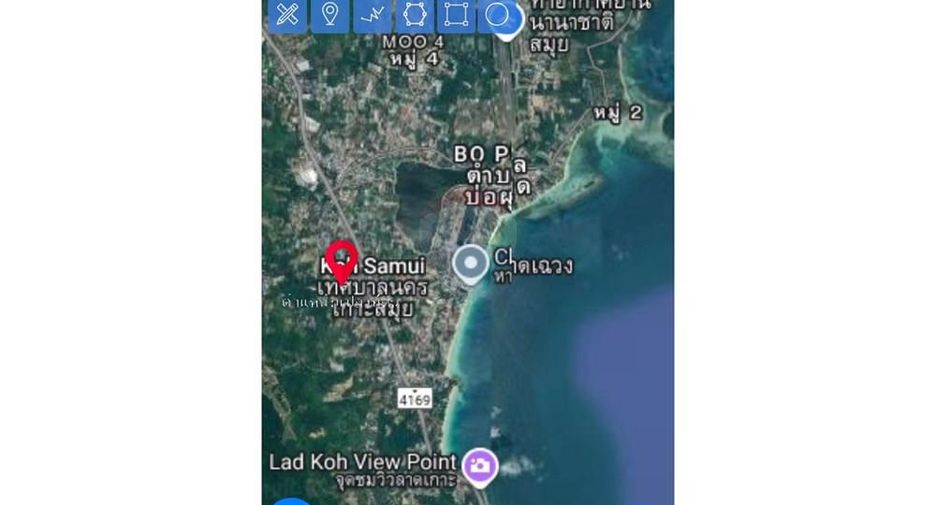Viewport: 936px width, 505px height.
Task: Choose the circle shape tool
Action: pos(497,14)
